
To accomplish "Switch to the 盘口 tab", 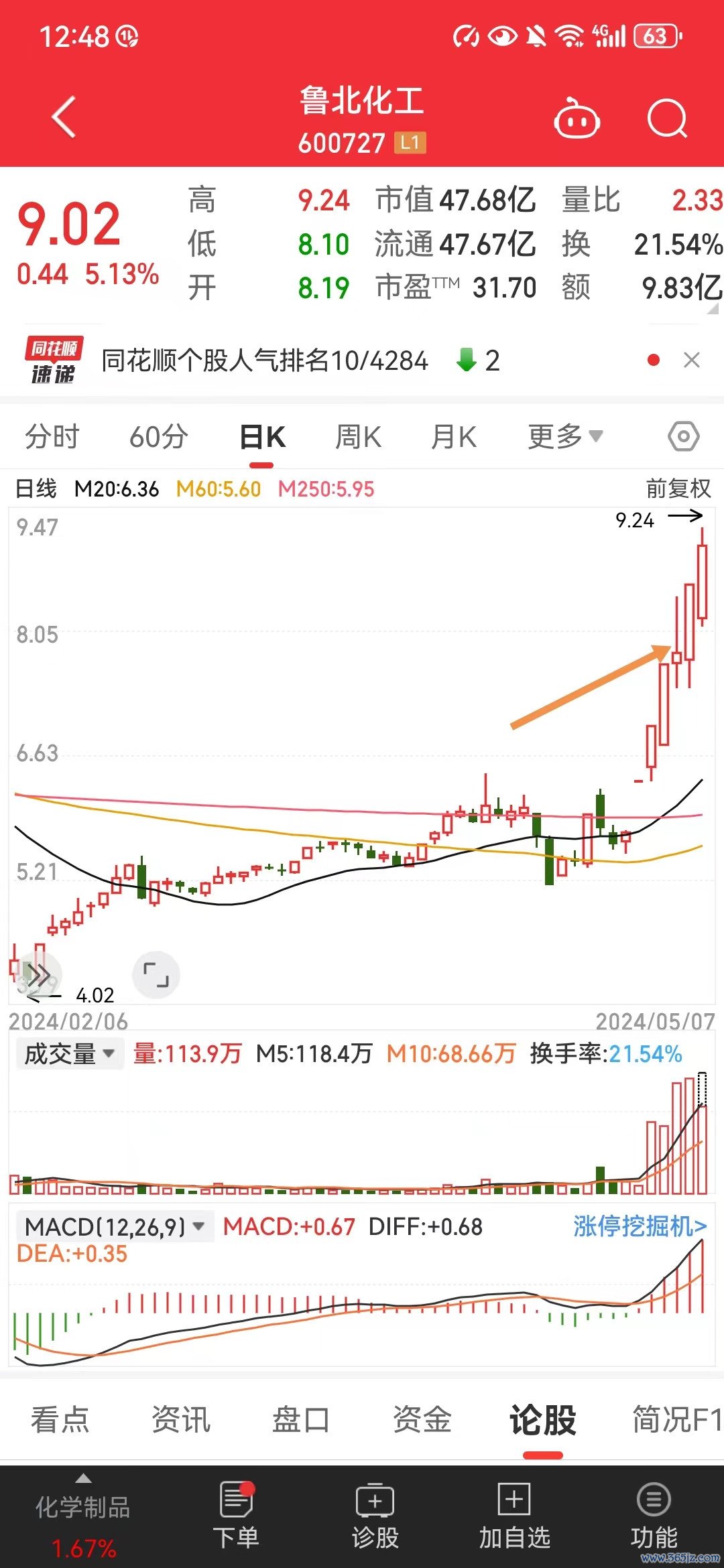I will point(301,1419).
